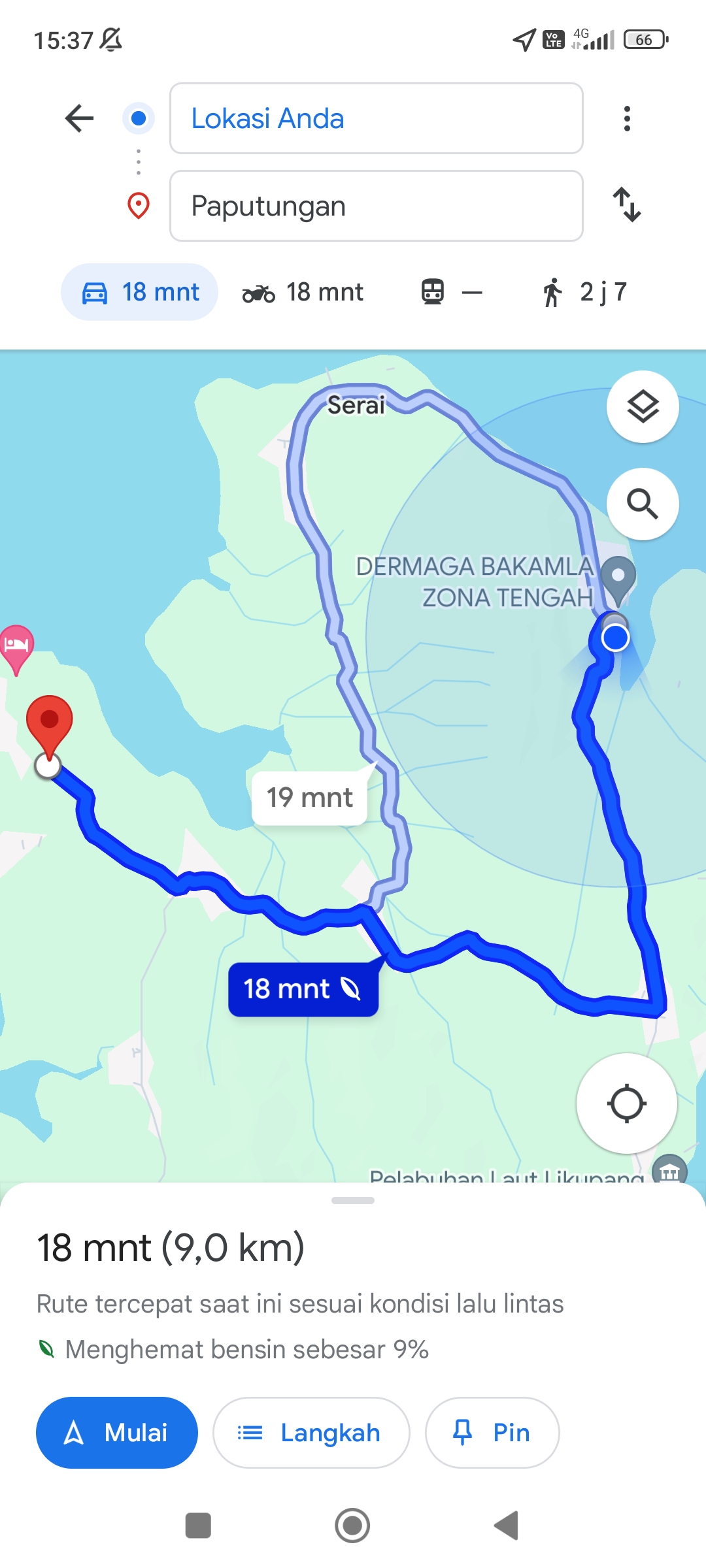706x1568 pixels.
Task: Select the car travel mode tab
Action: (x=139, y=292)
